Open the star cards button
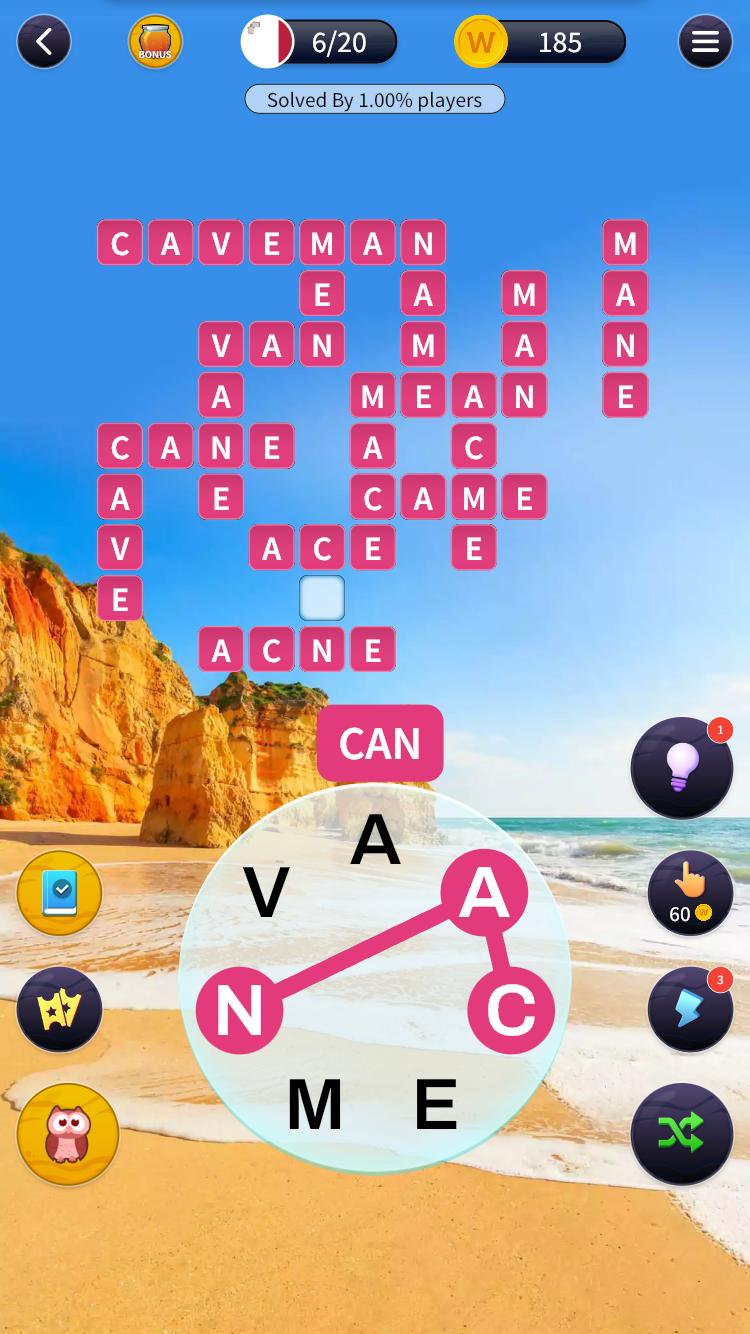The image size is (750, 1334). pyautogui.click(x=60, y=1010)
